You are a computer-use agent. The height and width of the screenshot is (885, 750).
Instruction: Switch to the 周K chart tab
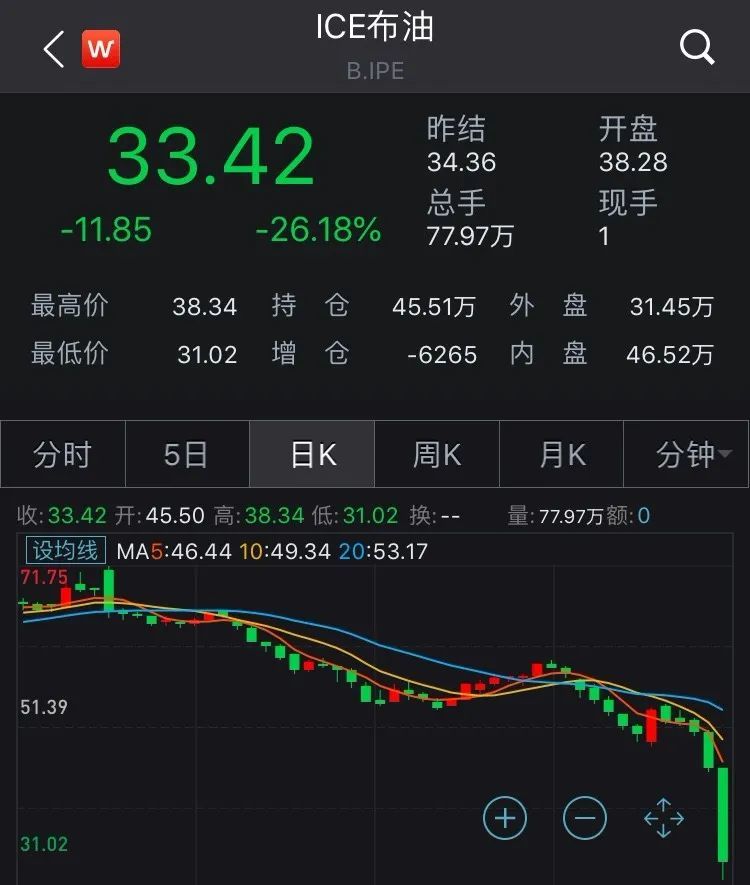(x=437, y=454)
